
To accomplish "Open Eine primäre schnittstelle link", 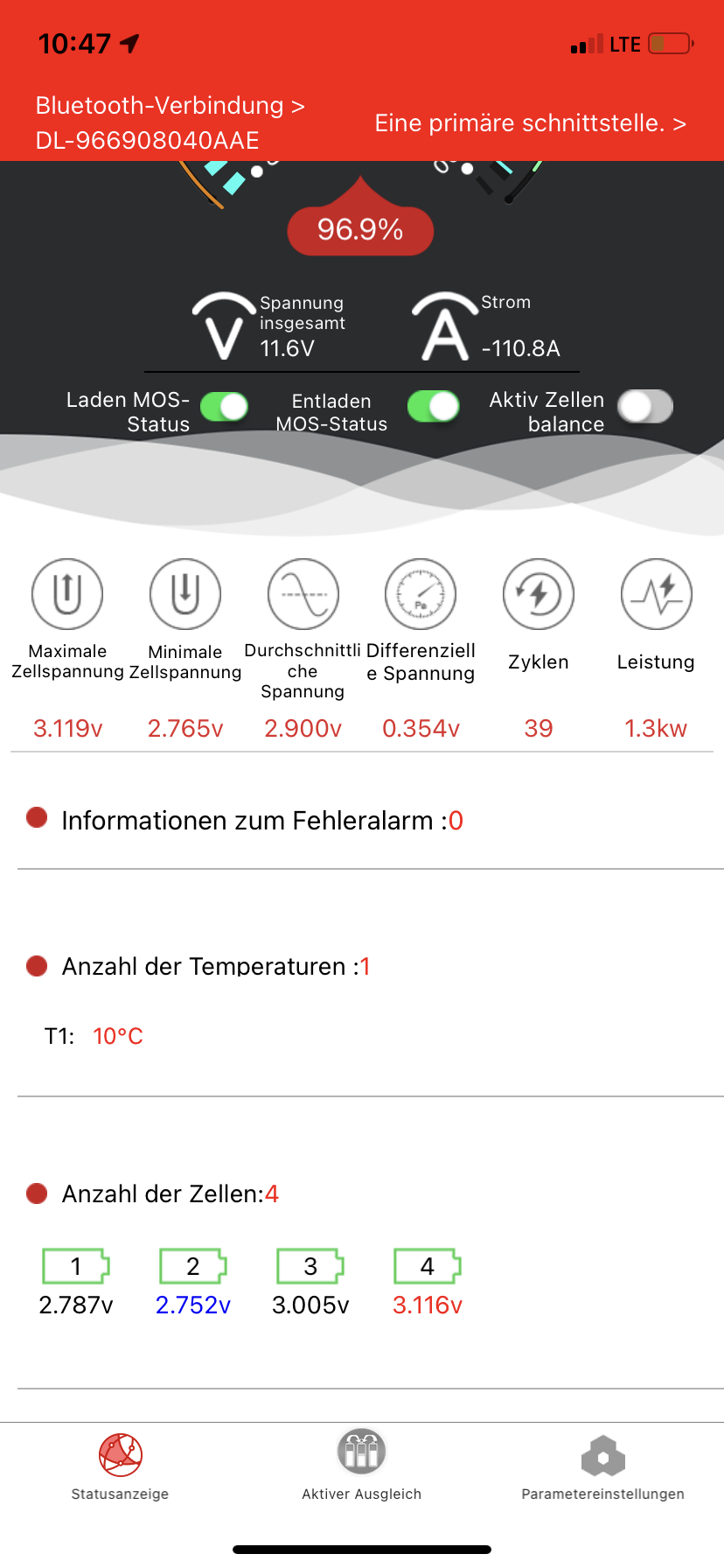I will [531, 123].
